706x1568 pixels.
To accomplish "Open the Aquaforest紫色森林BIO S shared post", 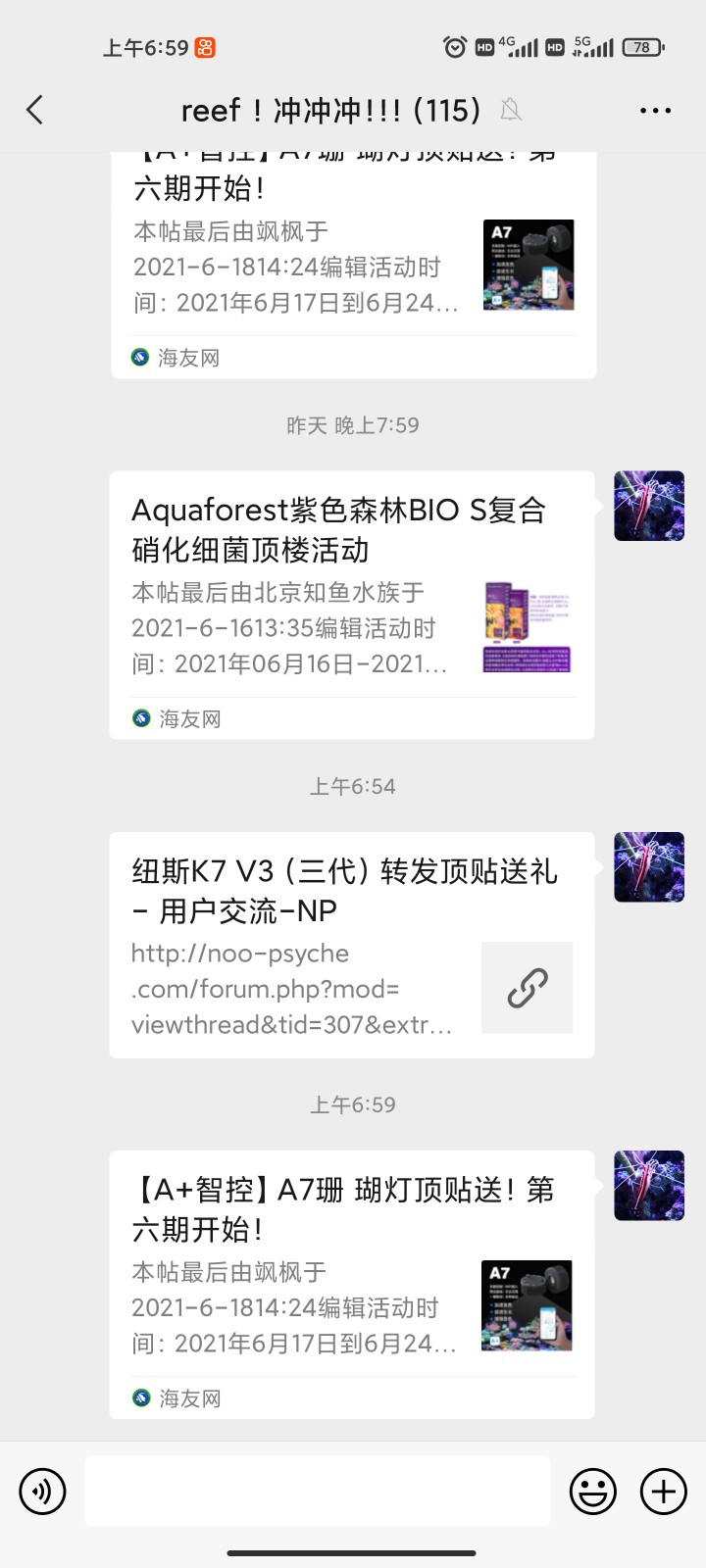I will (352, 605).
